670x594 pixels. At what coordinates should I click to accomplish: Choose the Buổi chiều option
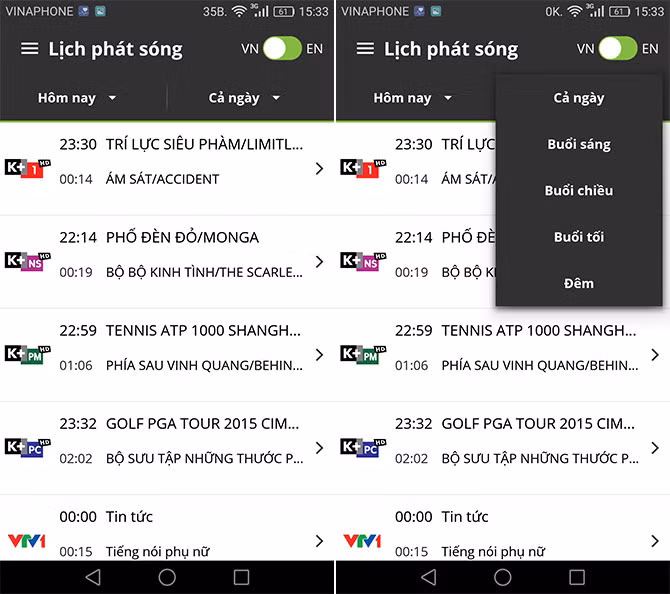tap(579, 190)
